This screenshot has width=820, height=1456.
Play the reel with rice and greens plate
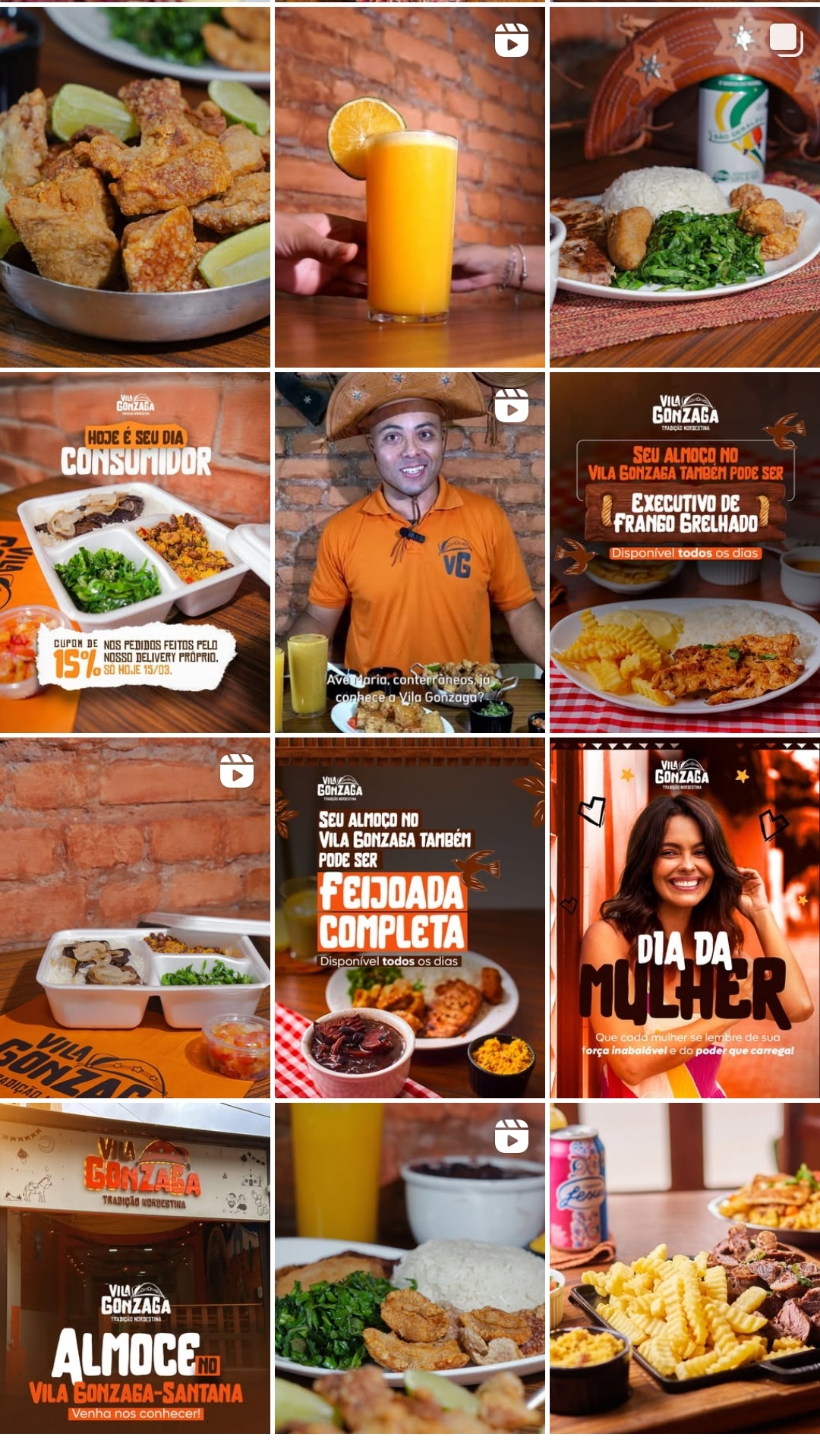tap(409, 1268)
